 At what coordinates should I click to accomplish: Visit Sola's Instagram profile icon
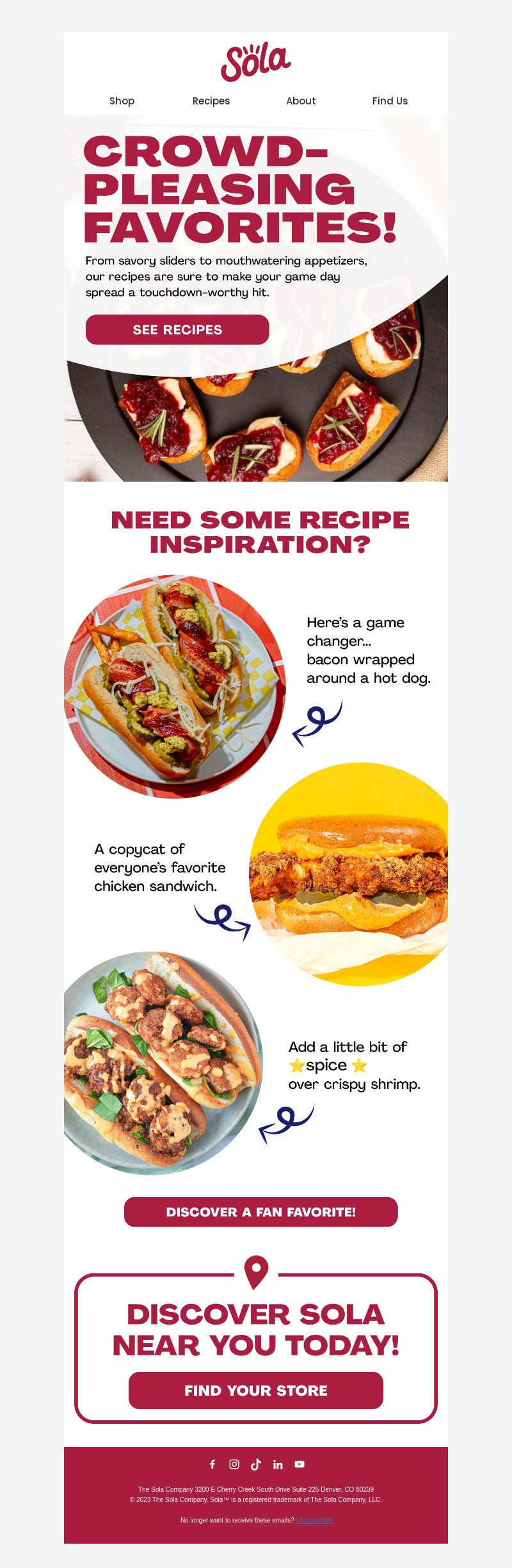point(234,1464)
